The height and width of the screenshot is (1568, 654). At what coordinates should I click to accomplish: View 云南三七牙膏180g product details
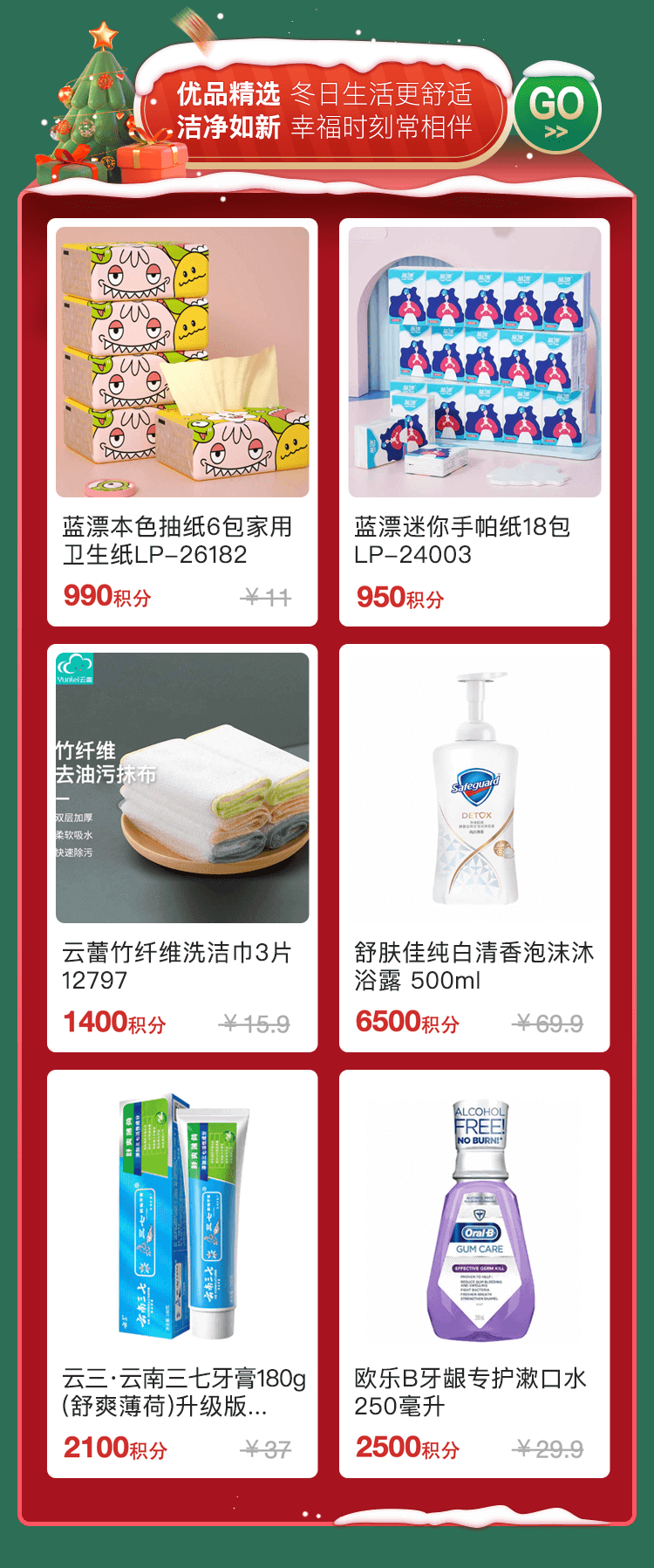click(182, 1273)
